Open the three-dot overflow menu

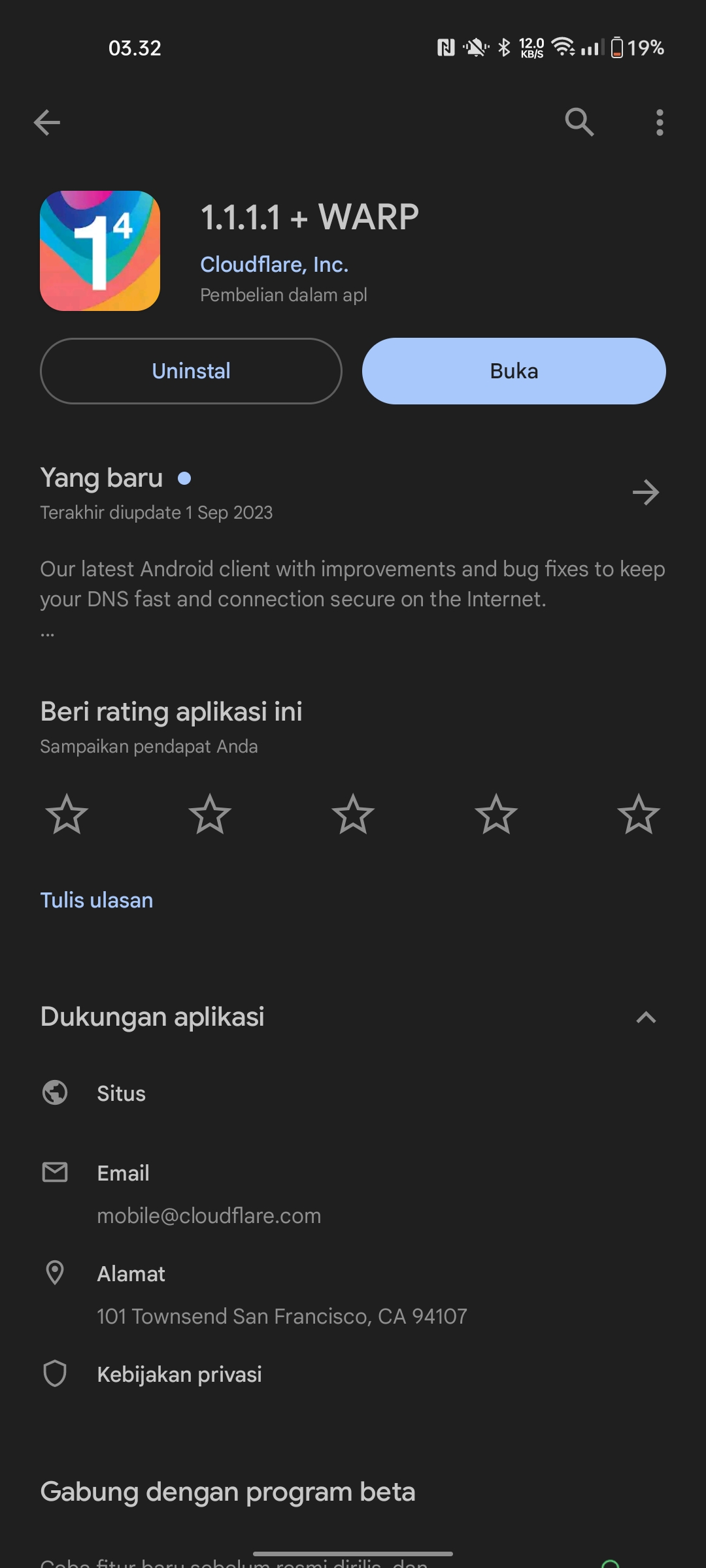click(x=660, y=122)
